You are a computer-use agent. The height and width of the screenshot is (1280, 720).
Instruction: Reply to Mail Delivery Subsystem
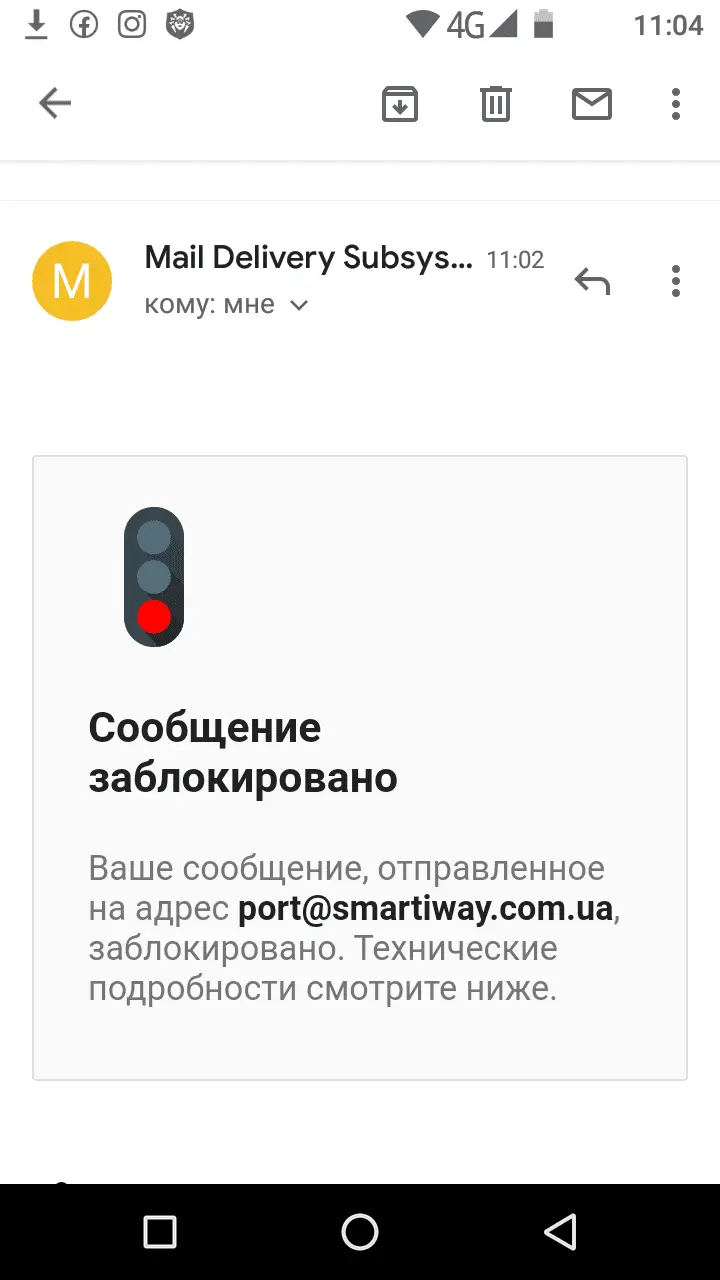coord(592,281)
